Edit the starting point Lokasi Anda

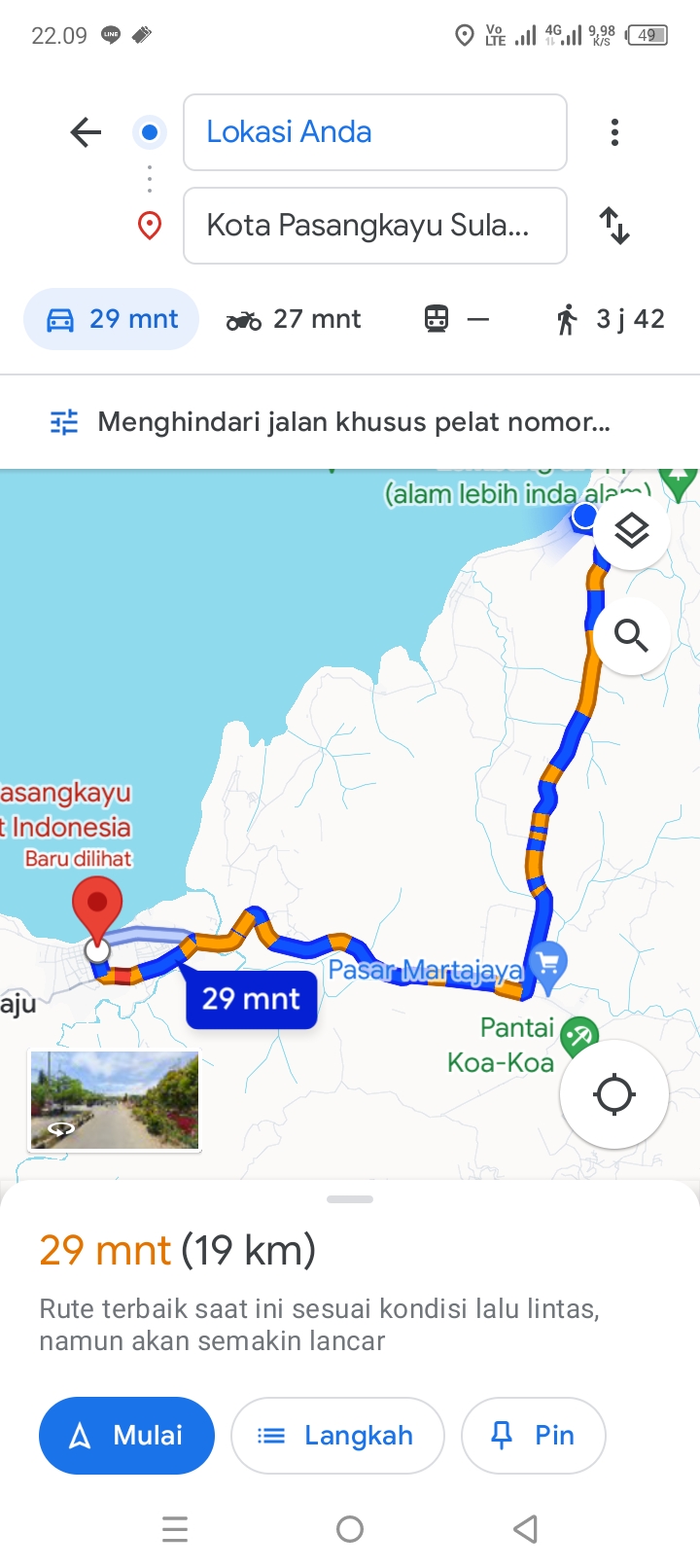coord(375,132)
